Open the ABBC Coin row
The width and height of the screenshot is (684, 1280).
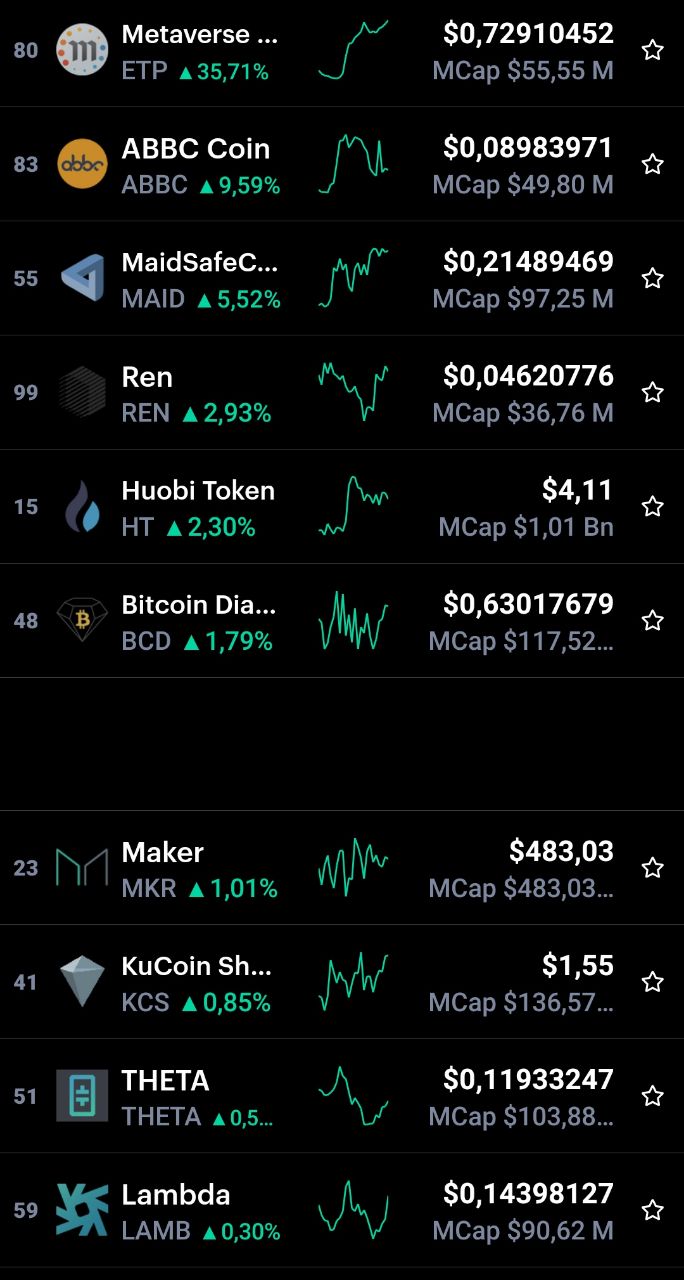tap(342, 164)
